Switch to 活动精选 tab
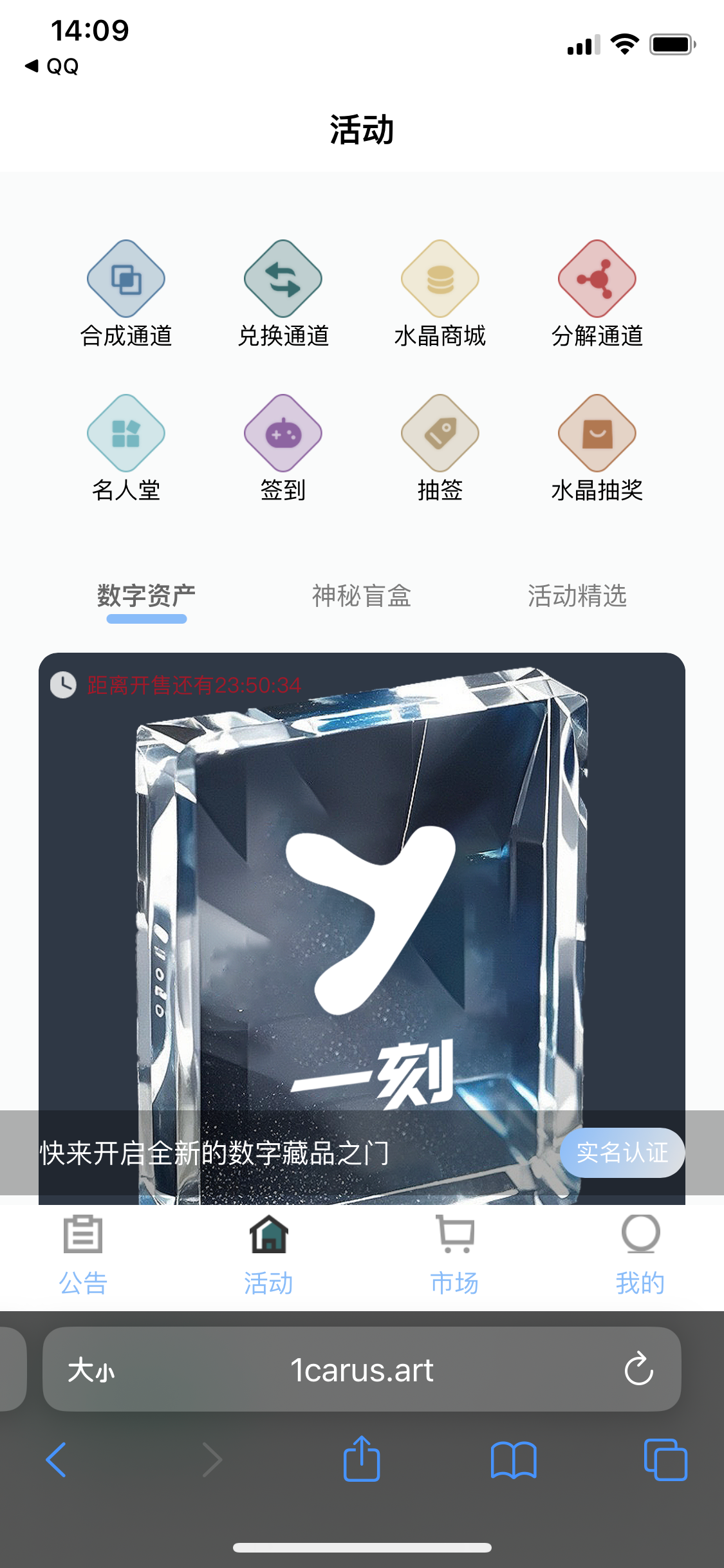724x1568 pixels. (x=577, y=596)
